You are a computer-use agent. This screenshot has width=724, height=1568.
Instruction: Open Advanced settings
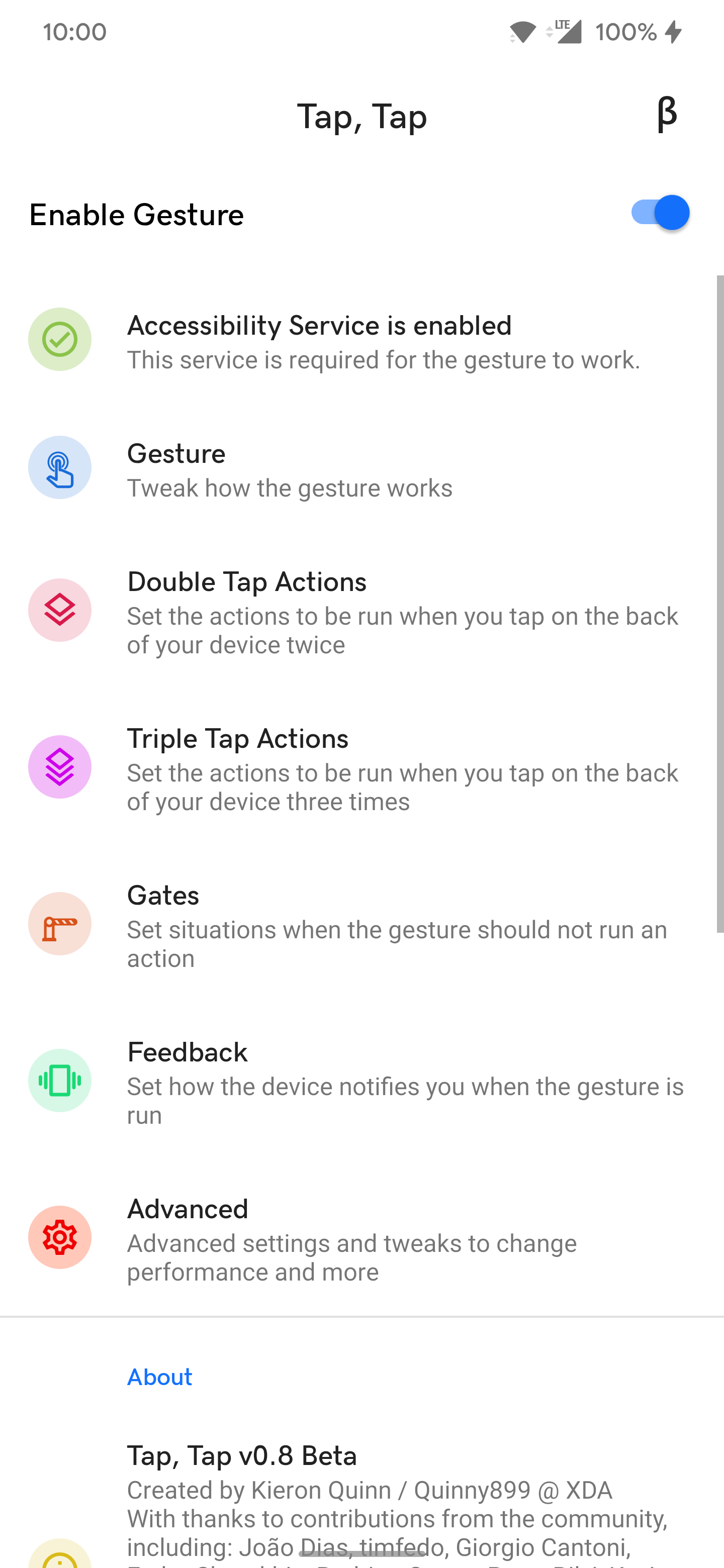point(361,1238)
